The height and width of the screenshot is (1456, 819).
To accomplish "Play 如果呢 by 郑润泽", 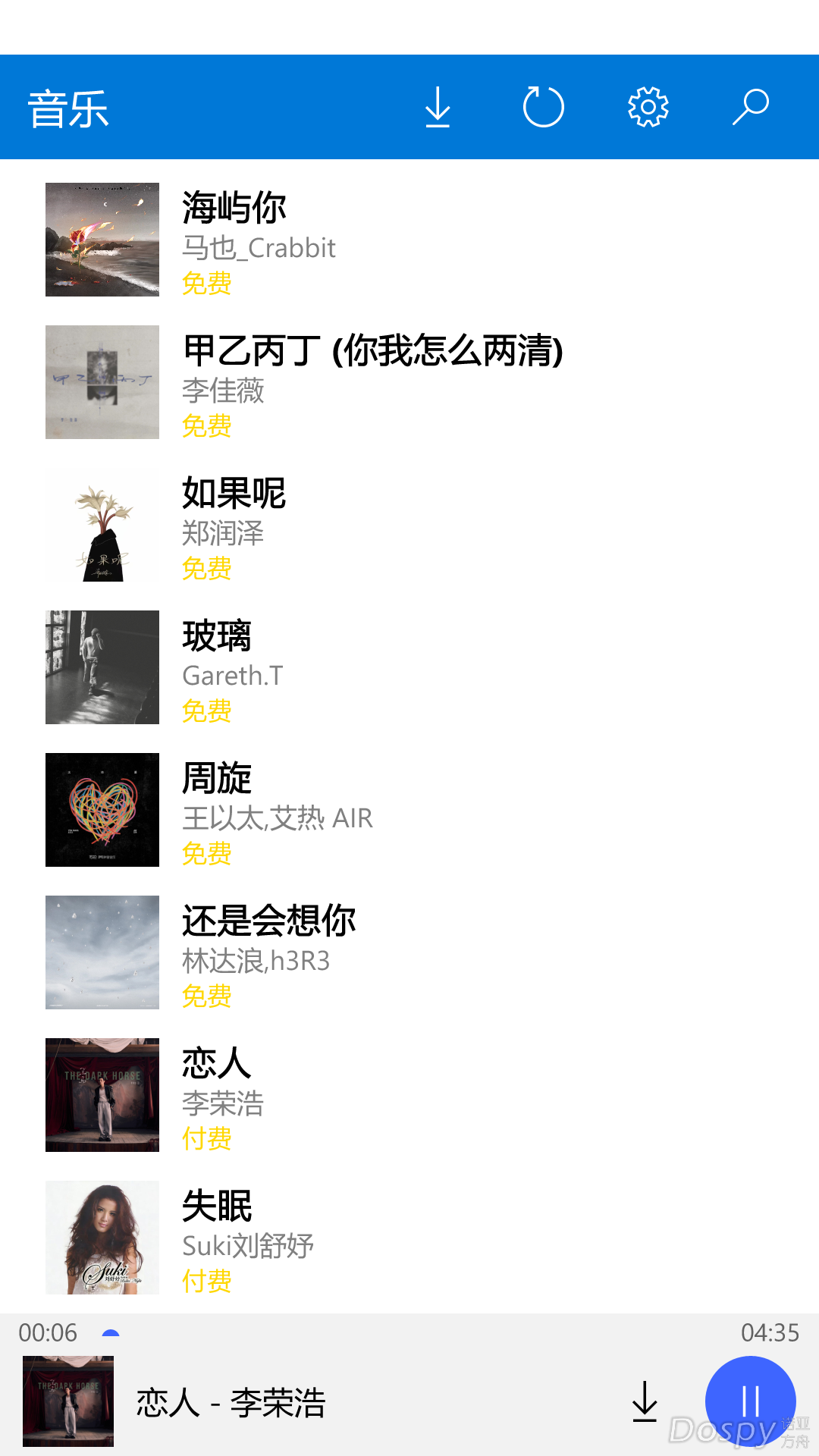I will 409,525.
